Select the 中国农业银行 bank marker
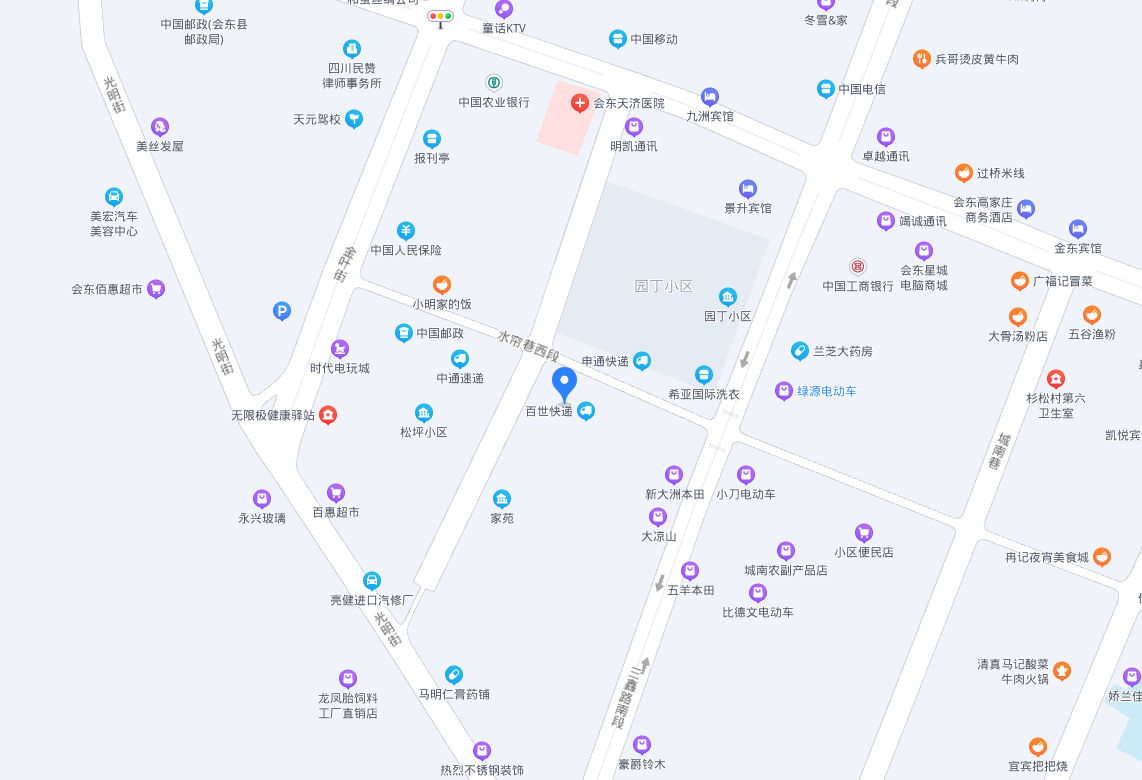Viewport: 1142px width, 780px height. (494, 83)
